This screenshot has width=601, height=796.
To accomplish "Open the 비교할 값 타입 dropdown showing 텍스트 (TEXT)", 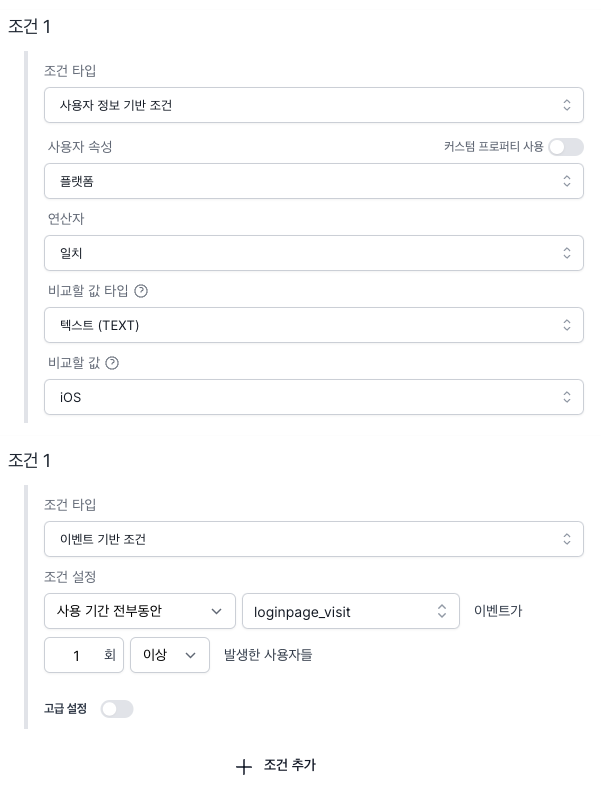I will [x=313, y=325].
